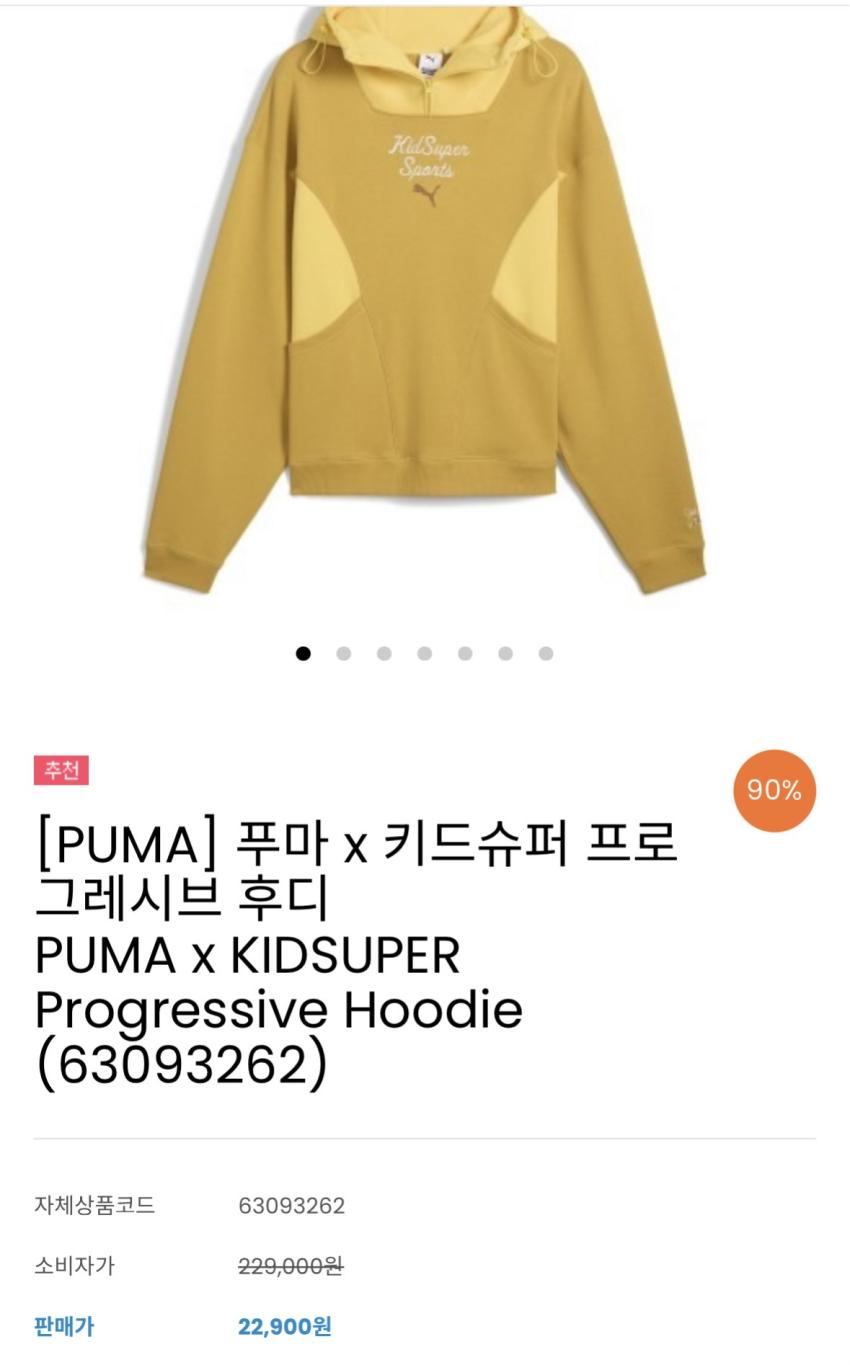The height and width of the screenshot is (1365, 850).
Task: Open the yellow hoodie product image
Action: [424, 300]
